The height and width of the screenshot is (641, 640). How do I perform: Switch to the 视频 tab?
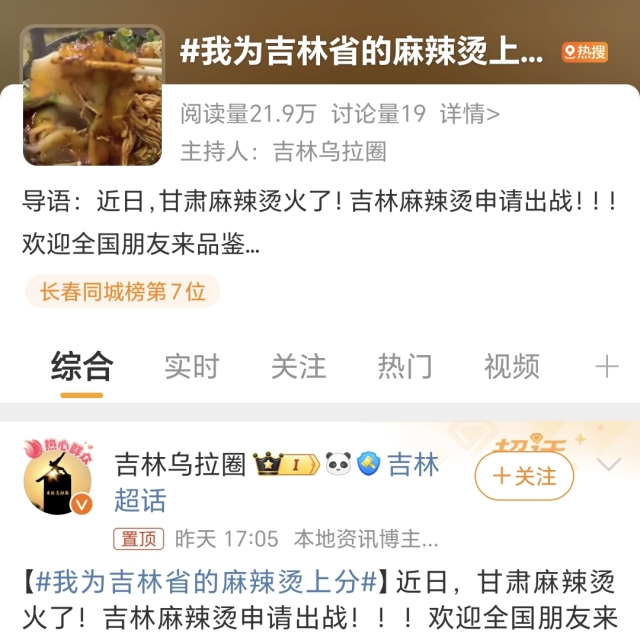512,366
